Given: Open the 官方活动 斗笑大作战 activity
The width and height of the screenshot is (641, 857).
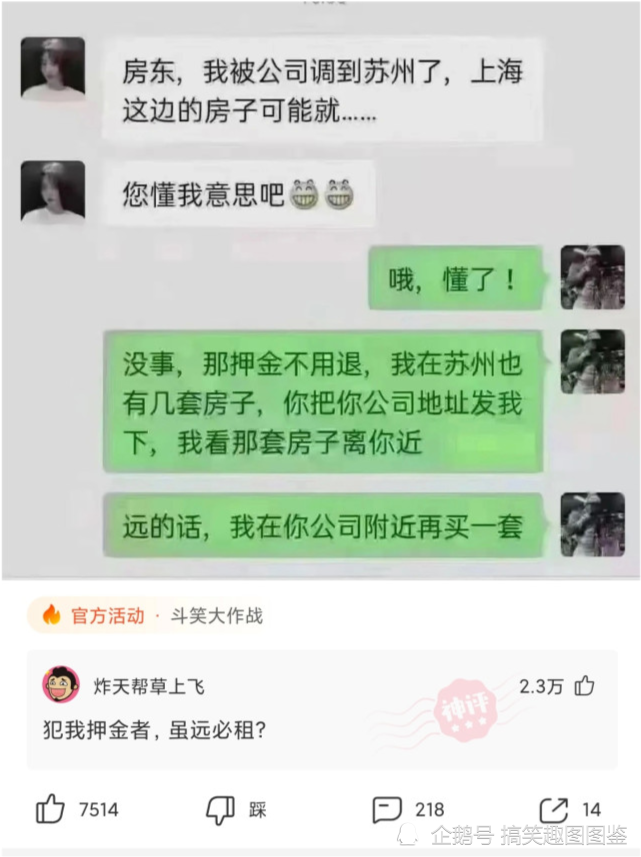Looking at the screenshot, I should pos(150,615).
